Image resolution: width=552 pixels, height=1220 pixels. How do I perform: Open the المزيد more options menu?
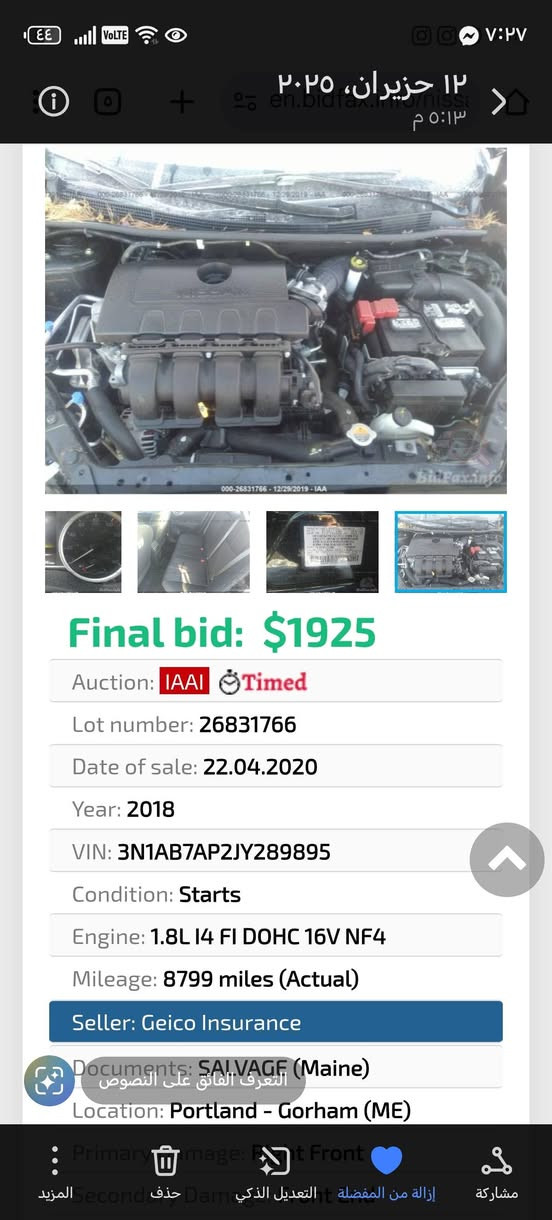(55, 1173)
